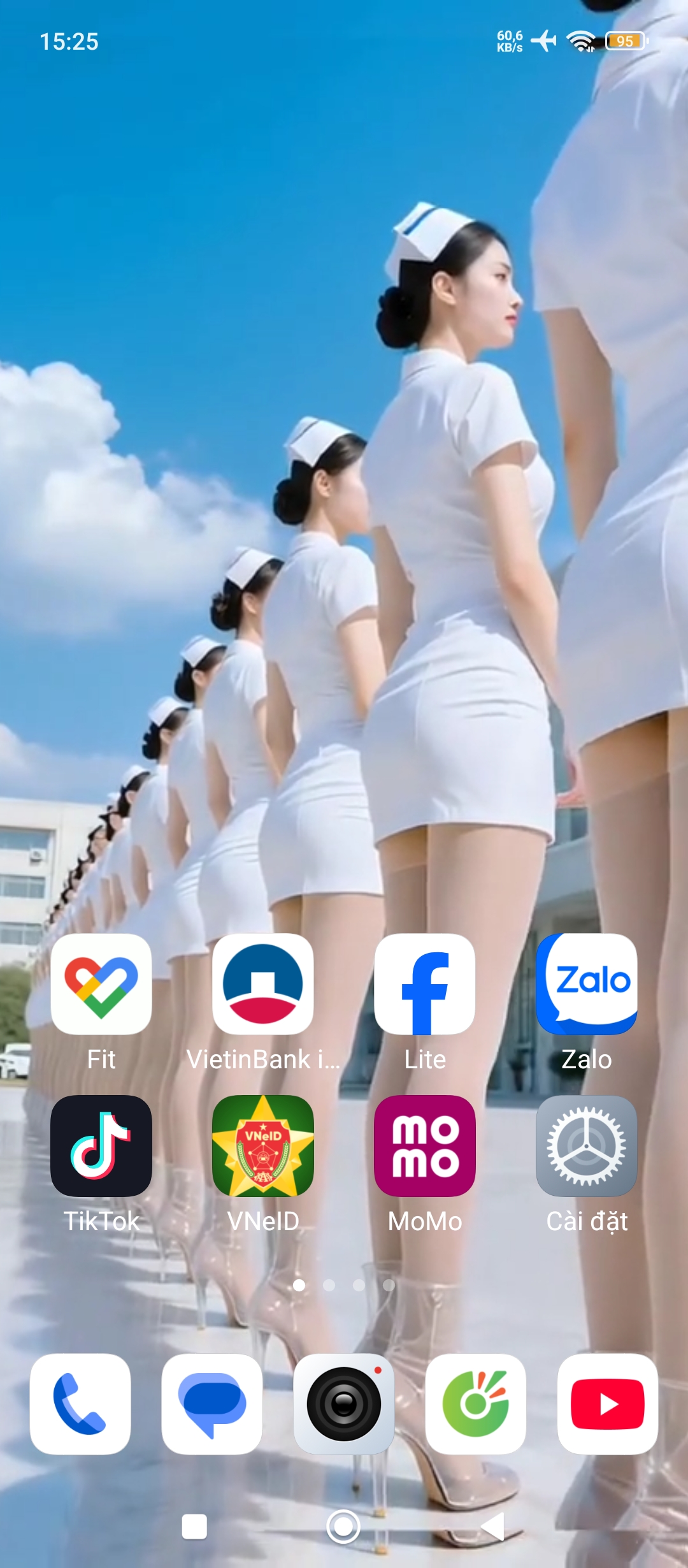
Task: Tap the system back triangle button
Action: (x=493, y=1527)
